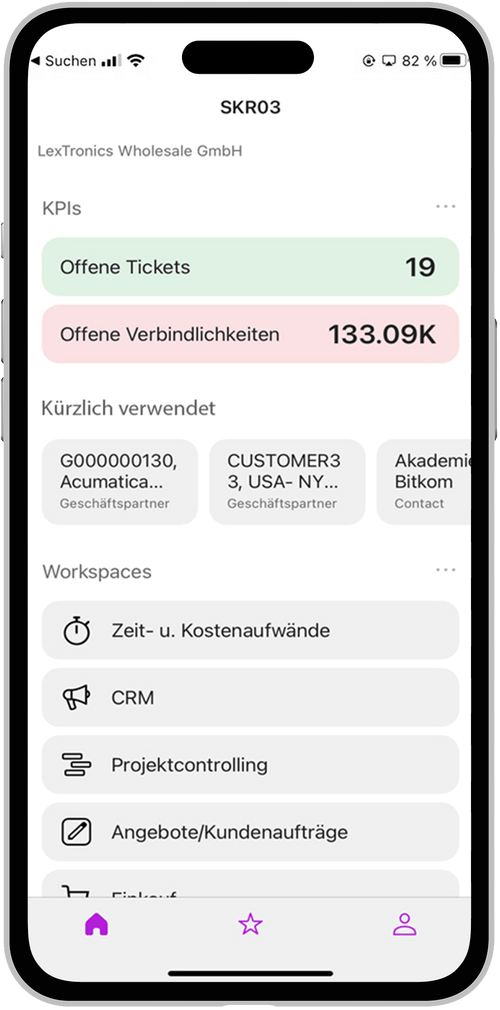Go to the Projektcontrolling workspace

[250, 765]
